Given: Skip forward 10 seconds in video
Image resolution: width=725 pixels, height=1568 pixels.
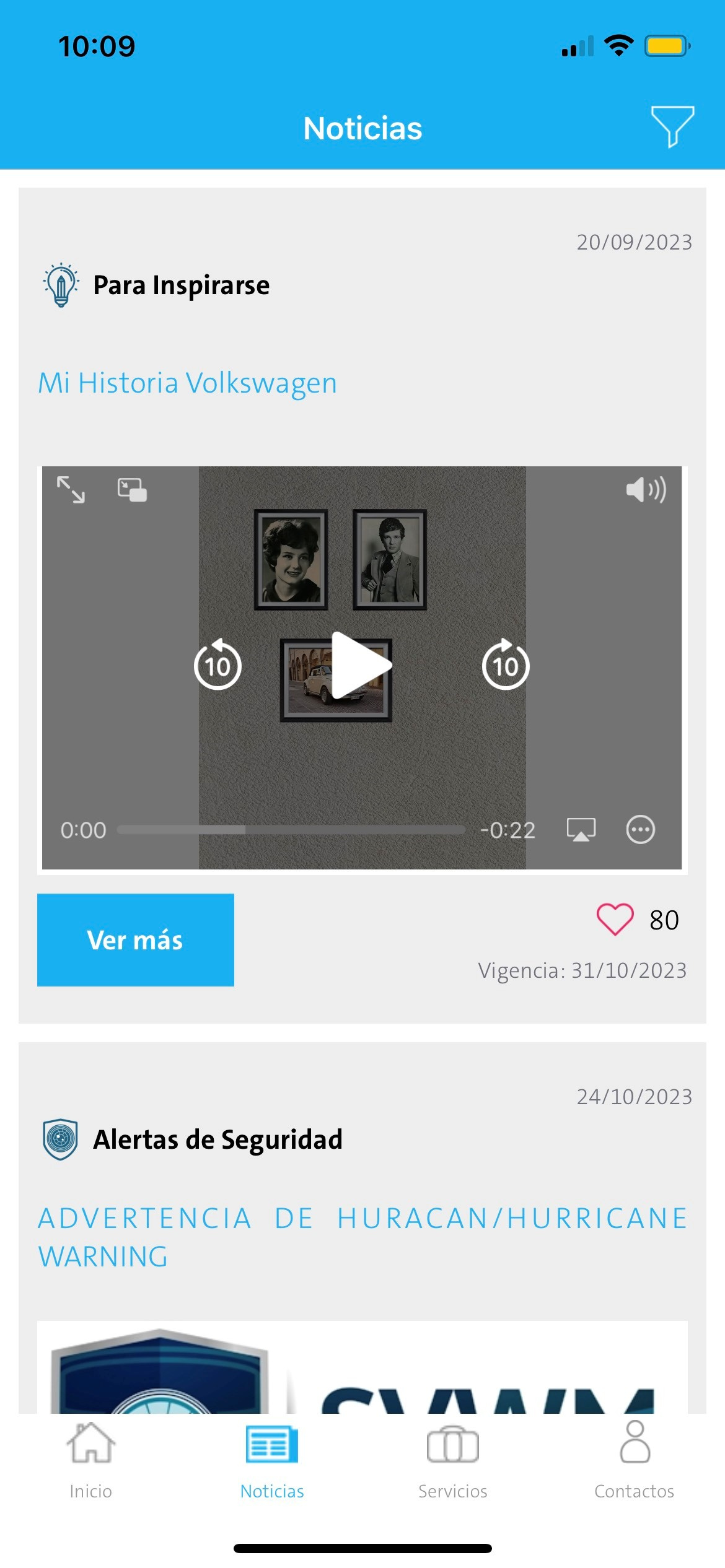Looking at the screenshot, I should [x=506, y=666].
